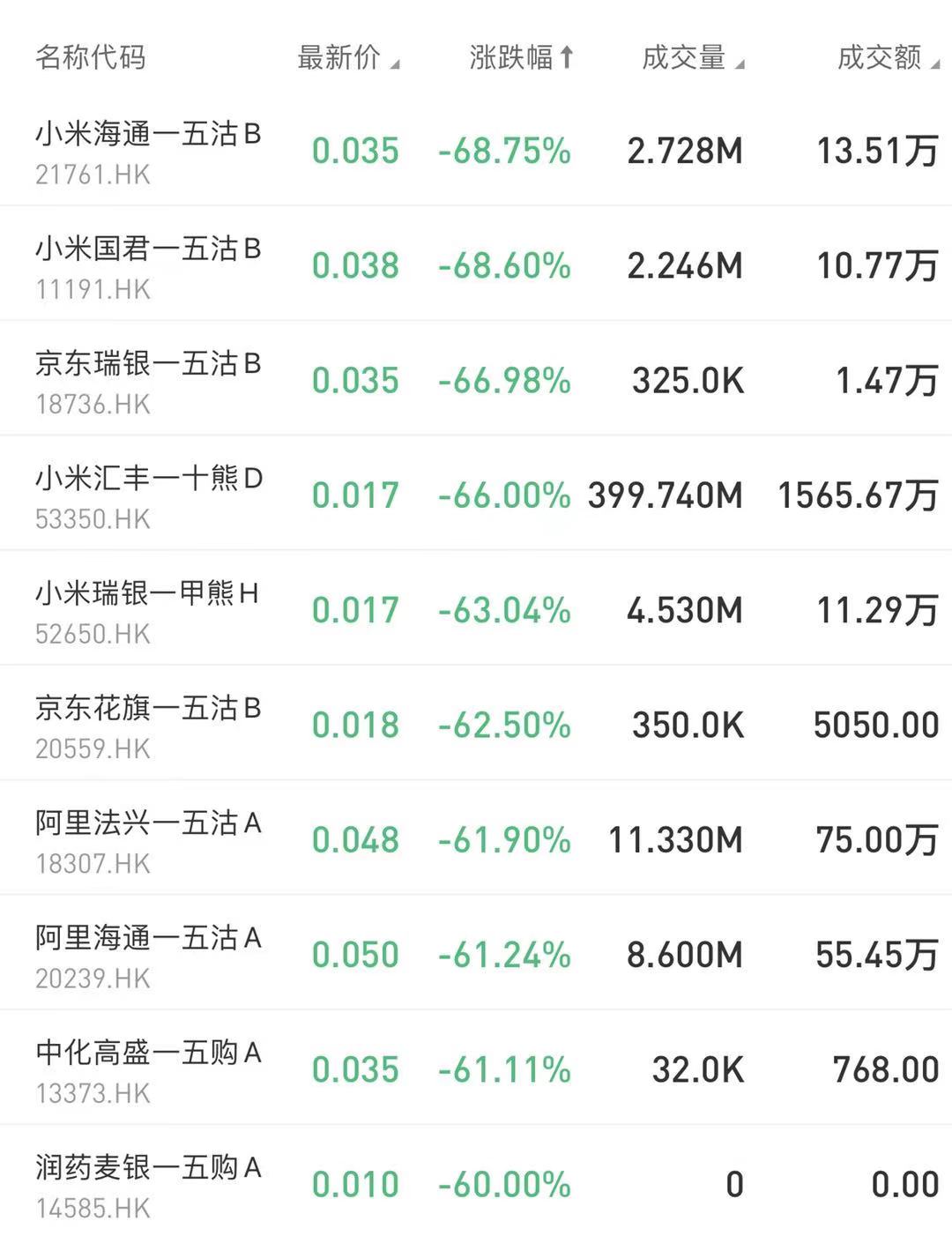View 京东花旗一五沽B 20559.HK details
The image size is (952, 1236).
[x=148, y=726]
